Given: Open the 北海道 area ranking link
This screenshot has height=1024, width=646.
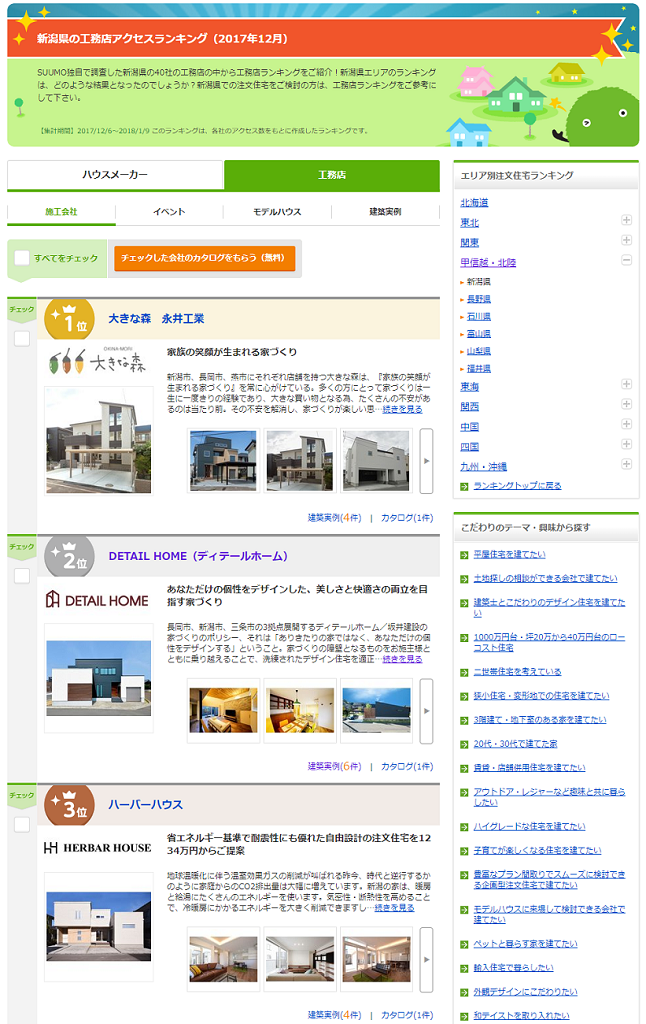Looking at the screenshot, I should [474, 203].
